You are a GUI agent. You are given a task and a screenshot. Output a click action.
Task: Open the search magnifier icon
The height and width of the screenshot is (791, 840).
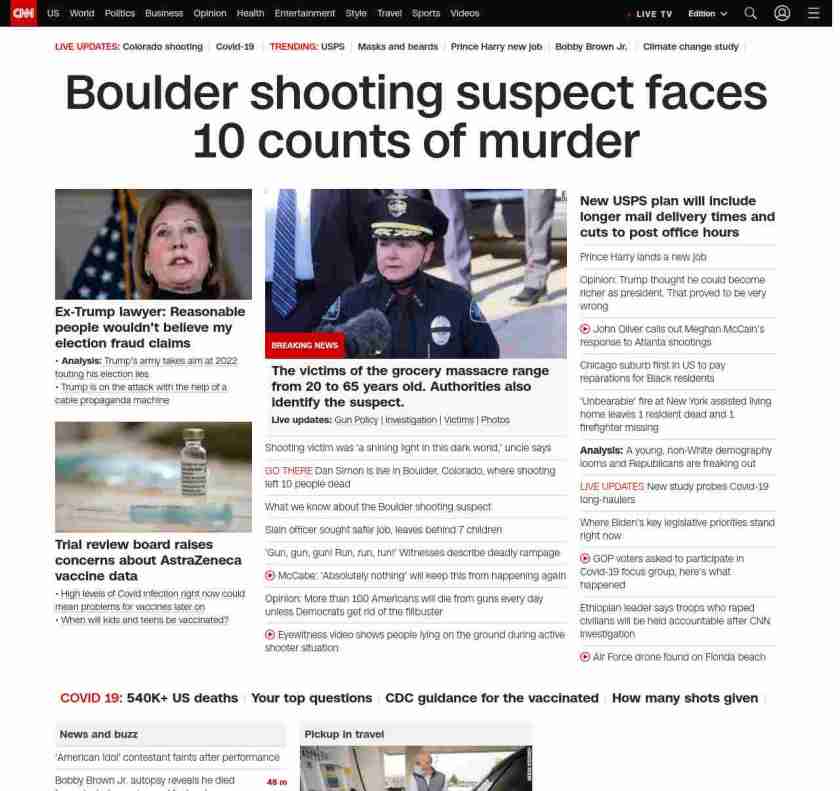click(751, 13)
